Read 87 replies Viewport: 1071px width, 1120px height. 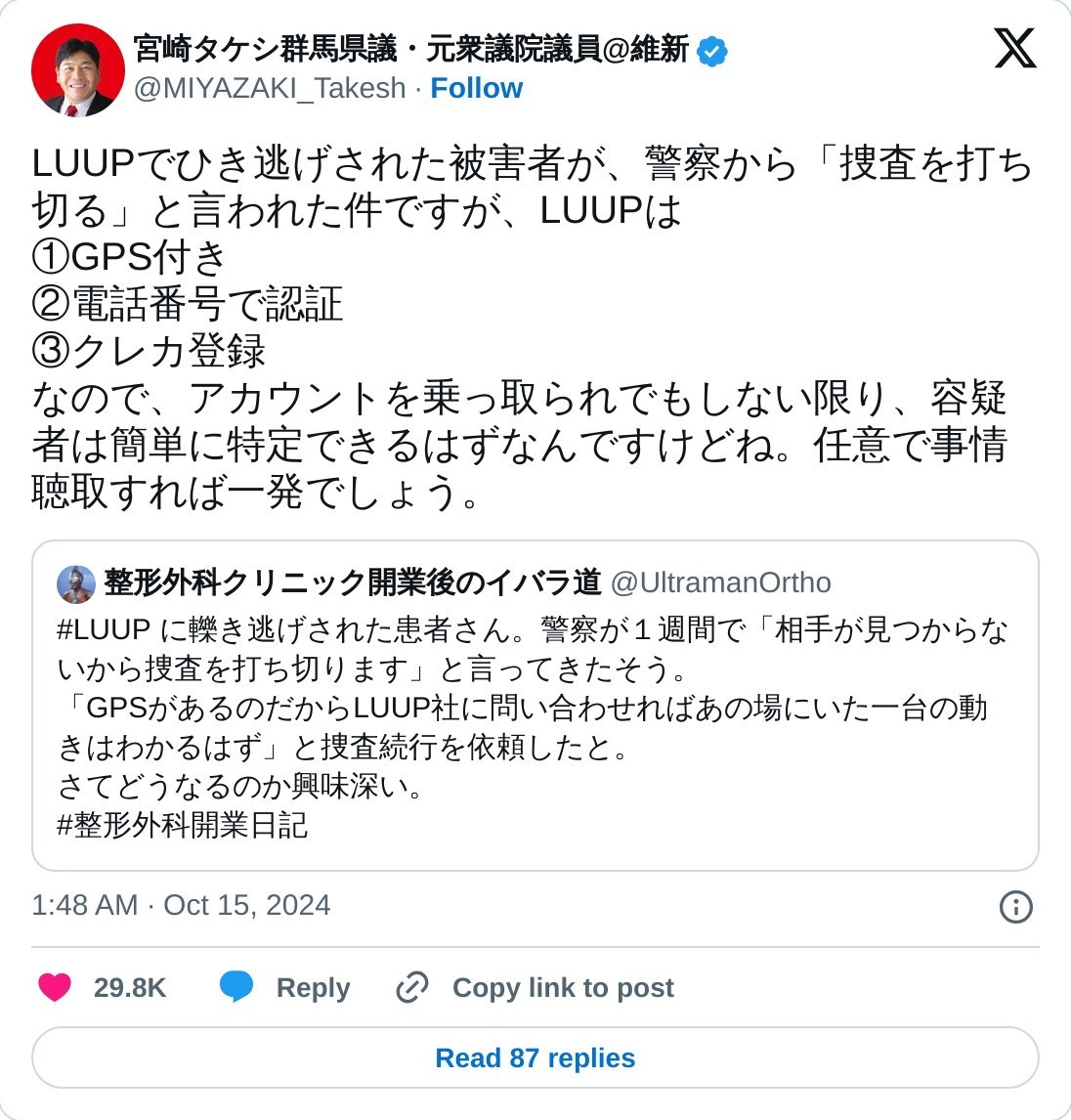tap(535, 1057)
